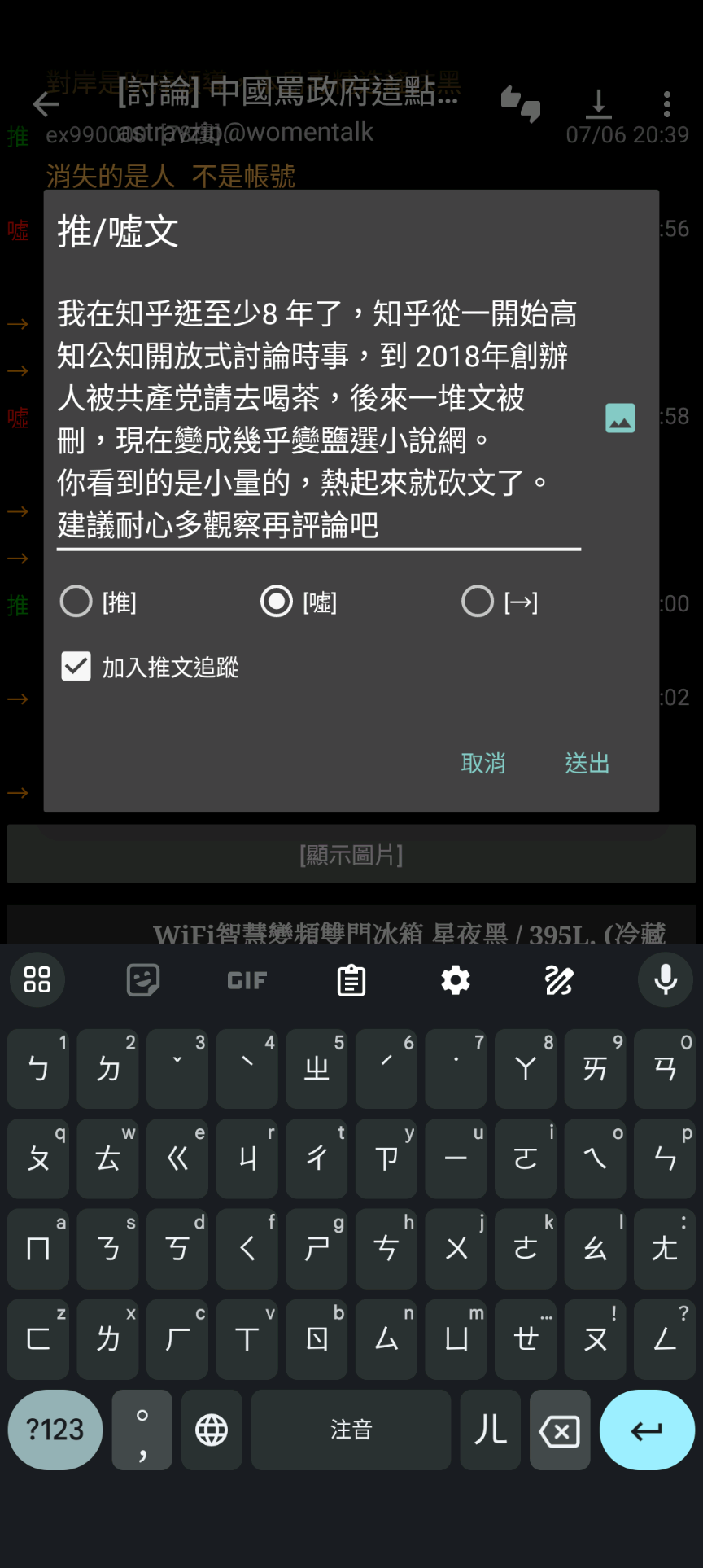Tap the keyboard backspace key
The image size is (703, 1568).
pos(560,1430)
